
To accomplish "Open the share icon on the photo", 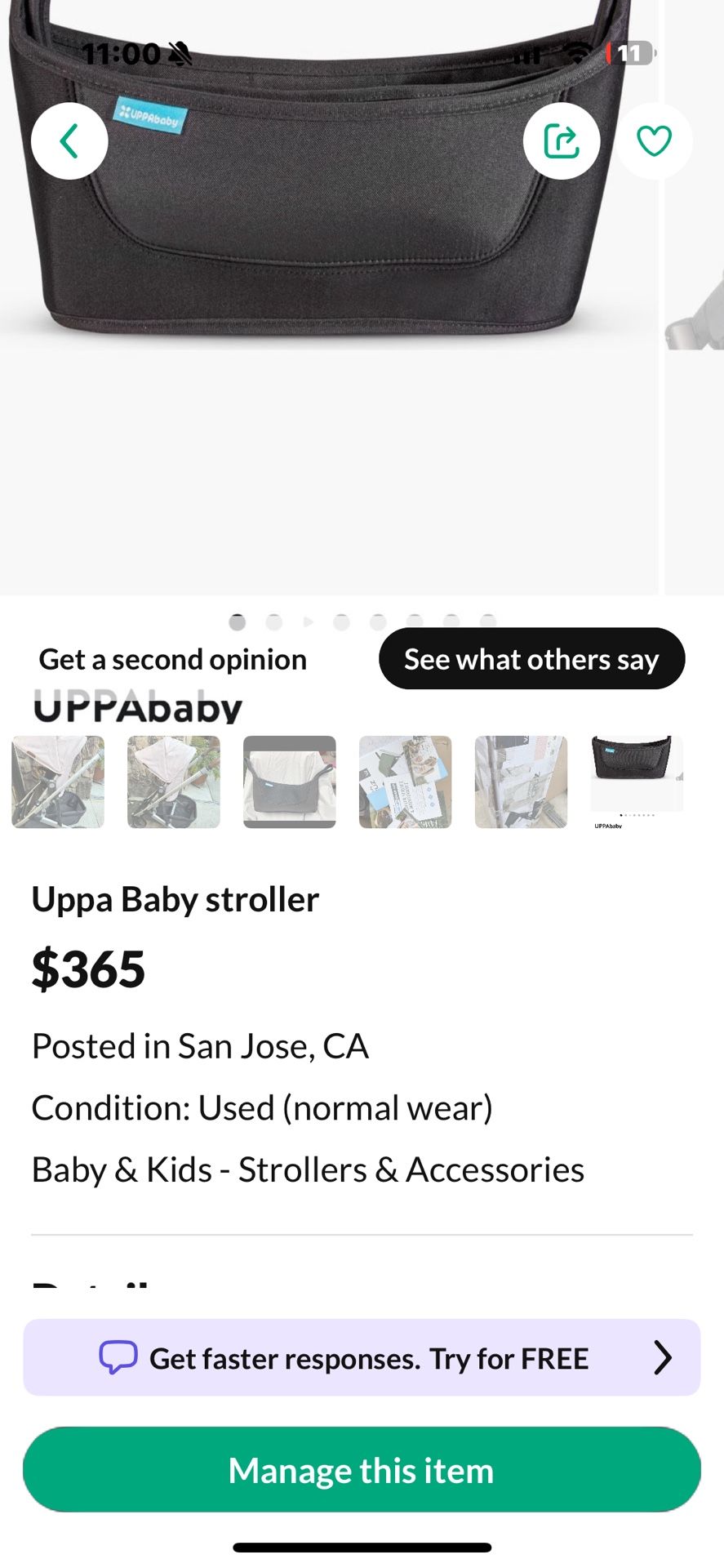I will (x=562, y=140).
